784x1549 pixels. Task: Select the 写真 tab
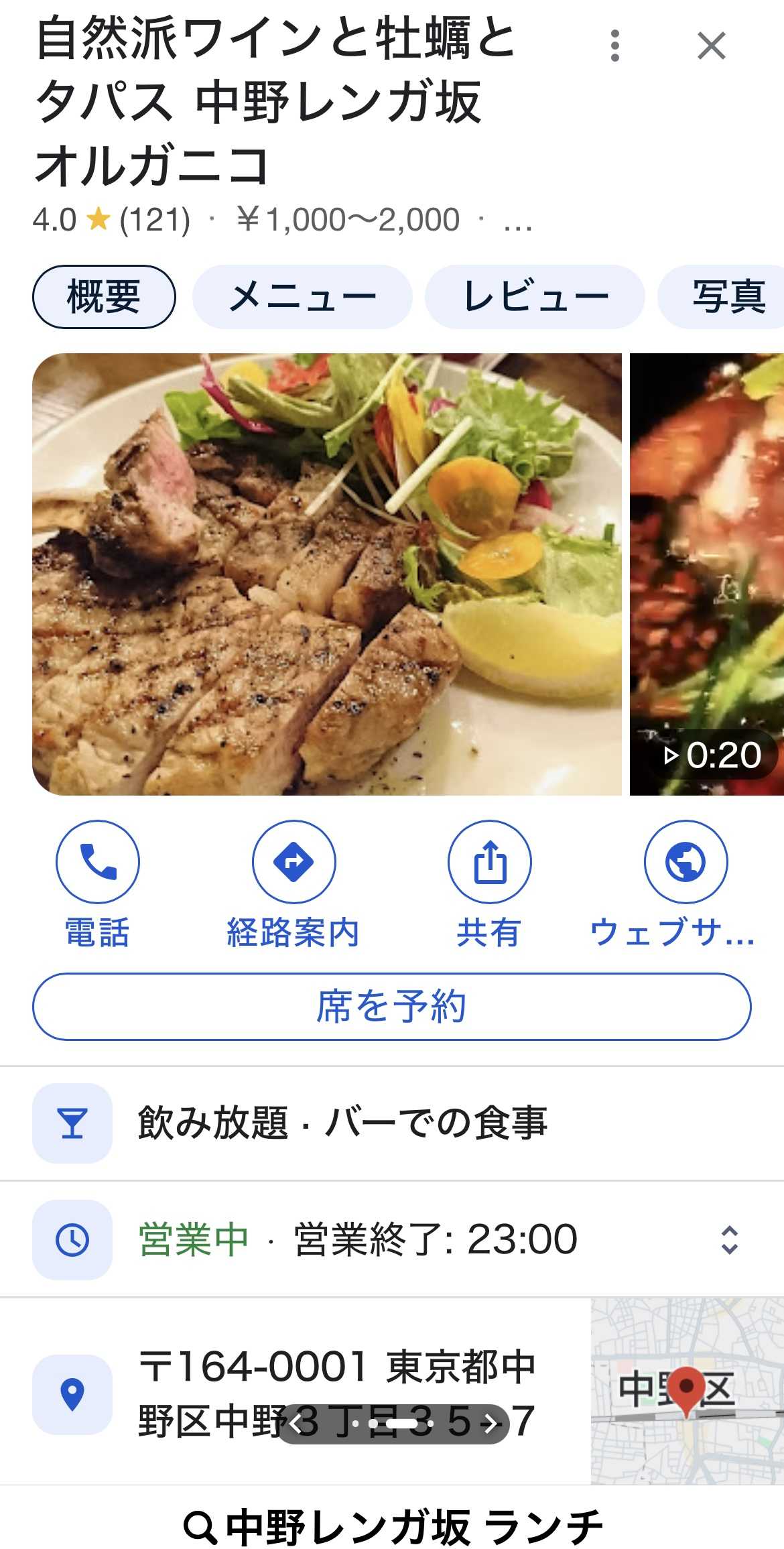click(727, 297)
